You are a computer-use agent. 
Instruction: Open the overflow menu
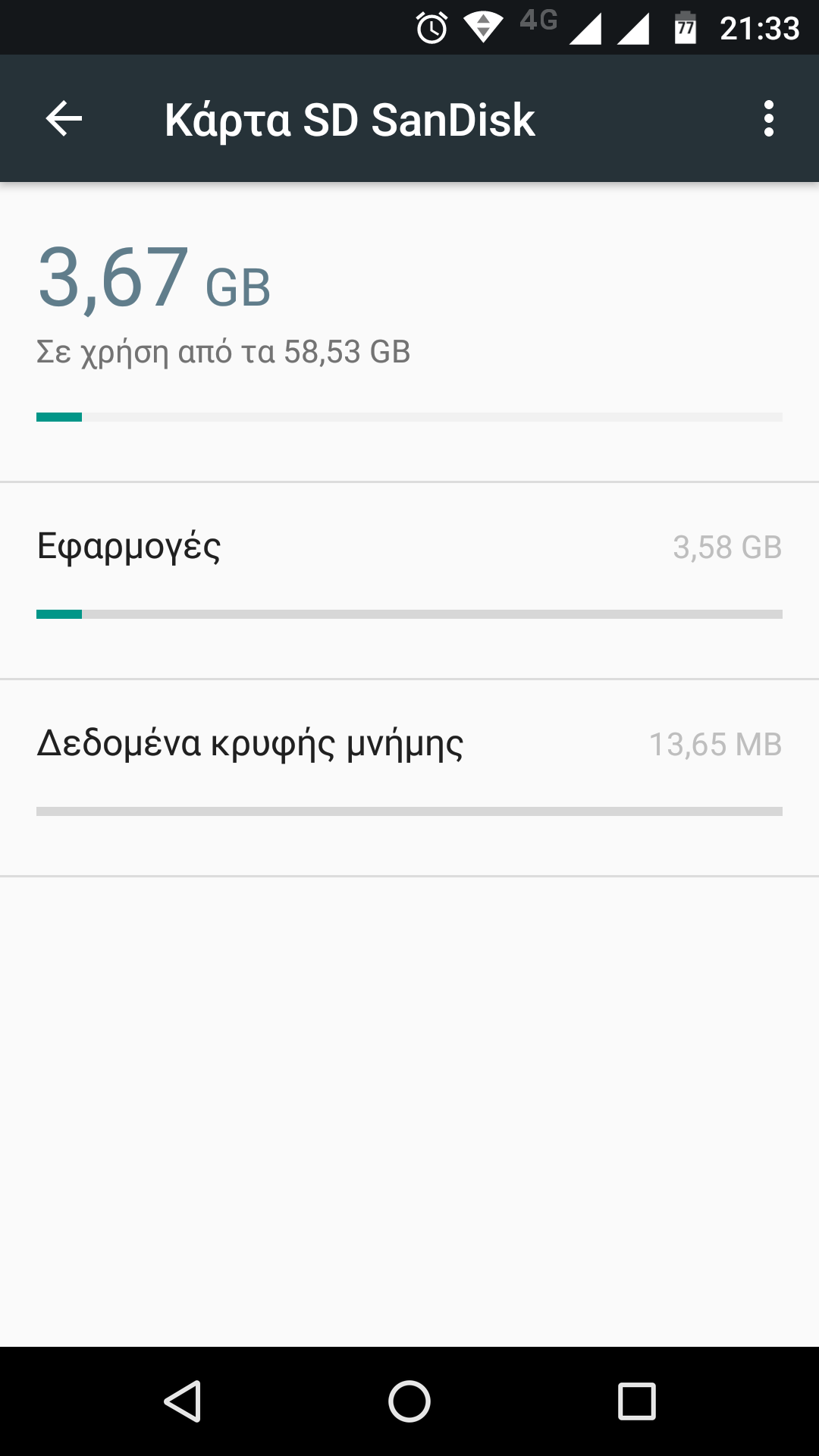[768, 119]
